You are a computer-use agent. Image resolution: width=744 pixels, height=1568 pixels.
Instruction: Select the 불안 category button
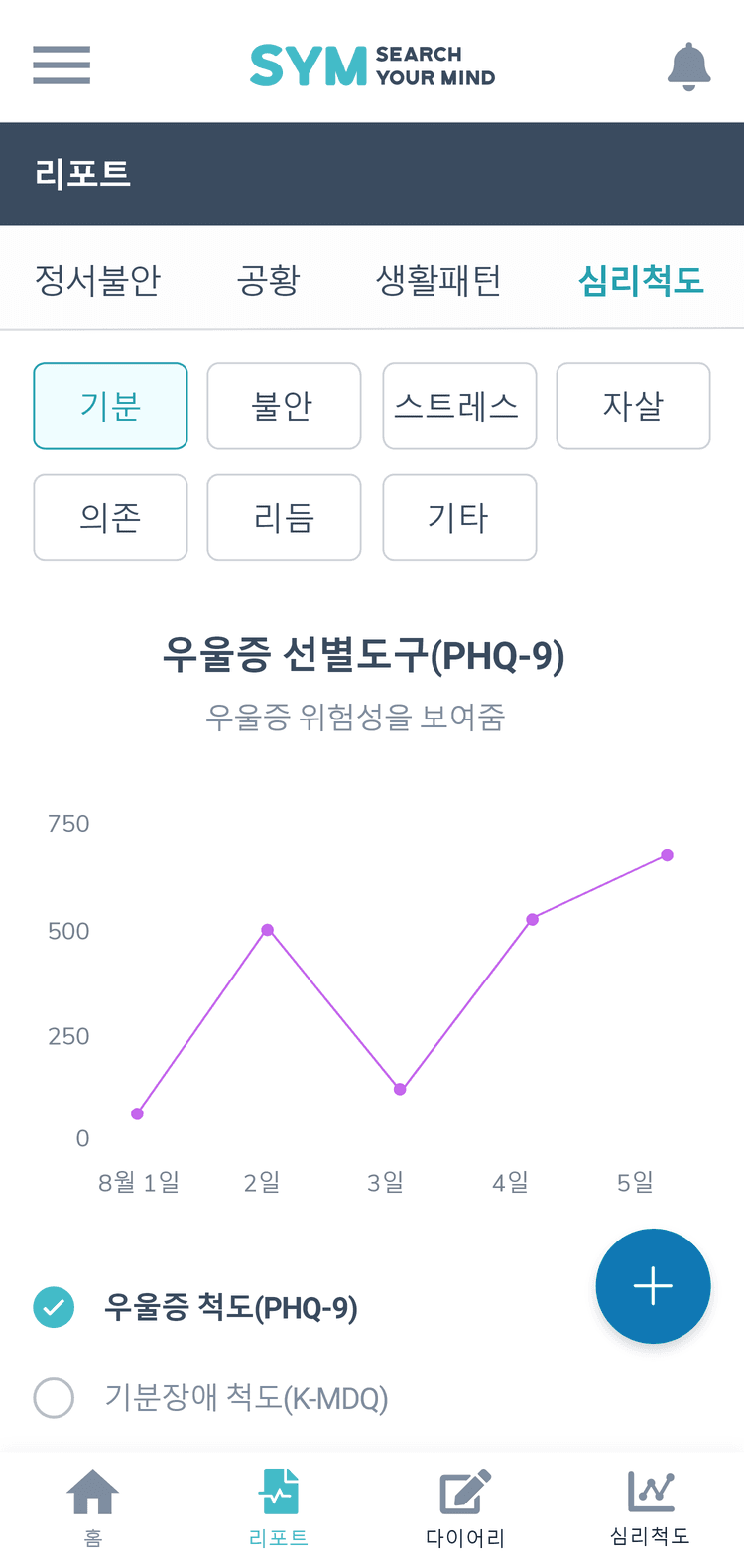[x=284, y=406]
